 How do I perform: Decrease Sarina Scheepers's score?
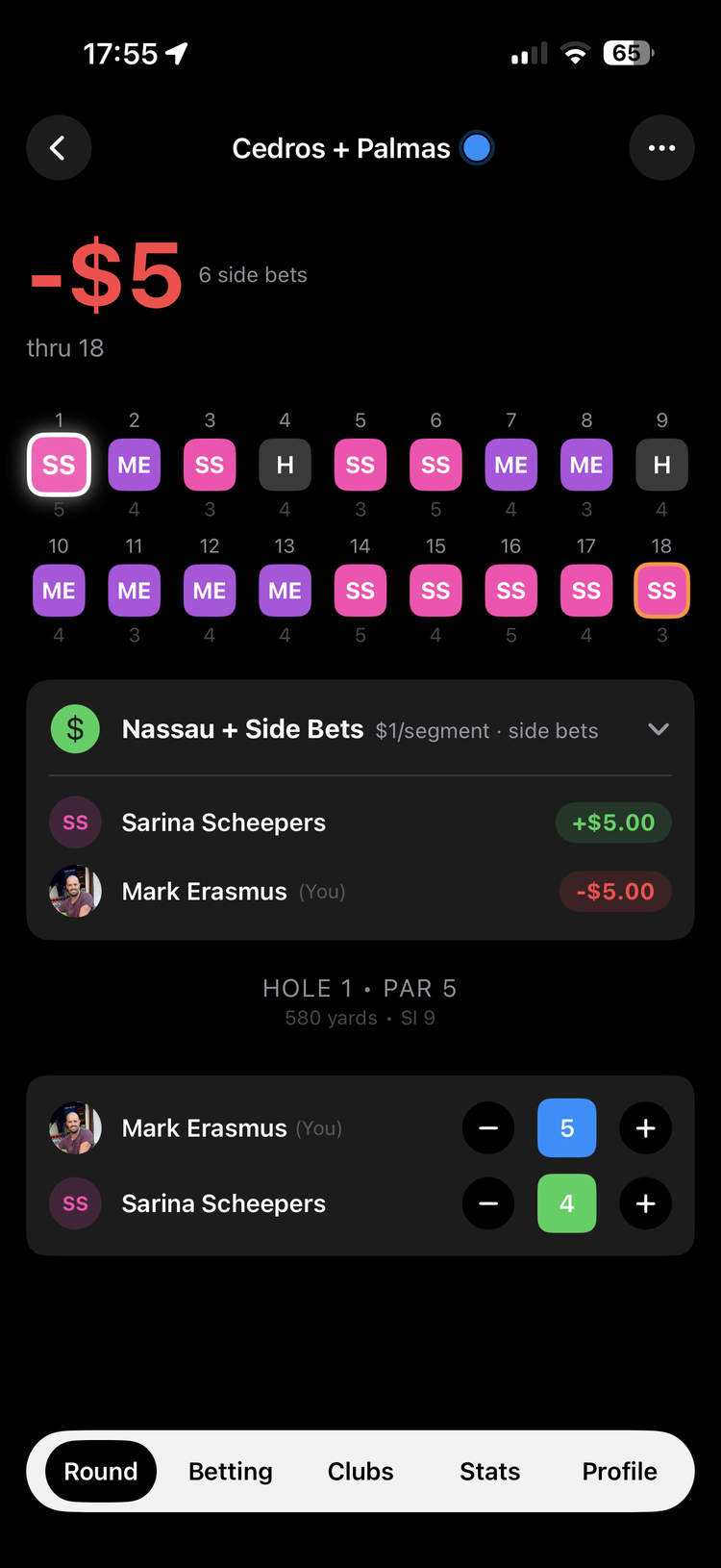tap(488, 1203)
